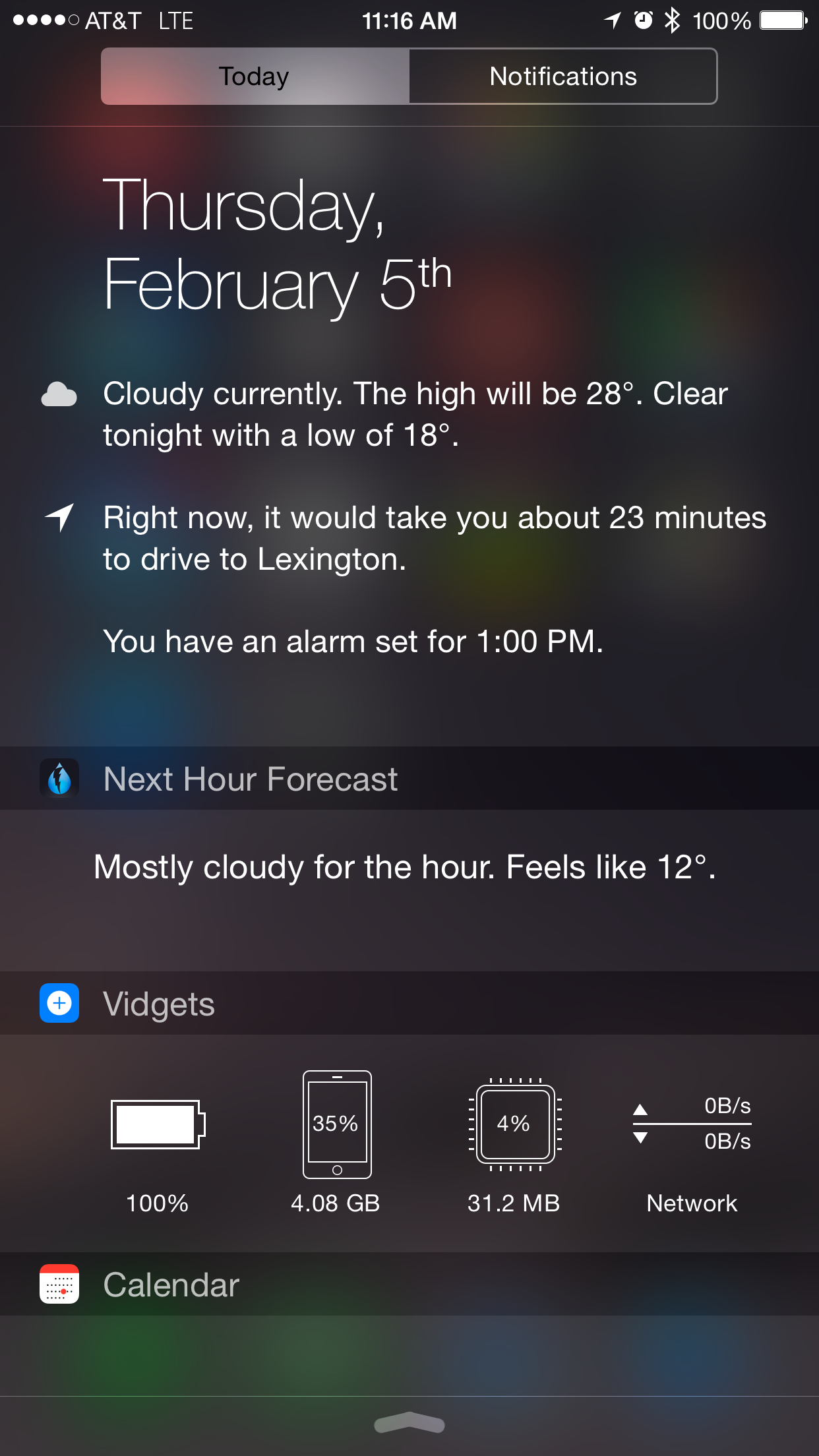Open the Vidgets app icon
The width and height of the screenshot is (819, 1456).
59,1003
